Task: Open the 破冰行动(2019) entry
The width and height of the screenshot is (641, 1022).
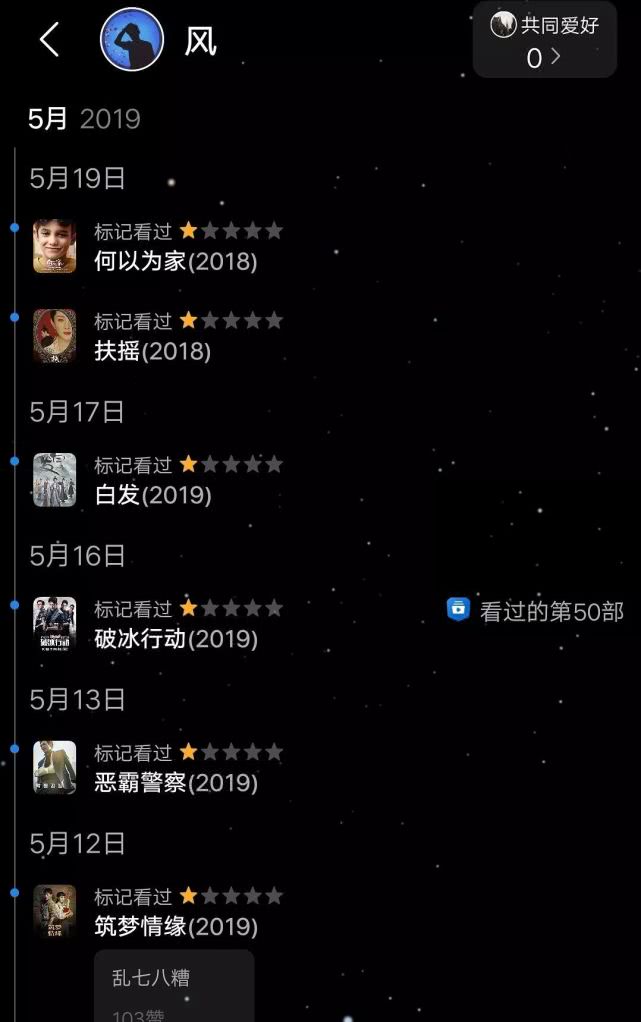Action: click(175, 639)
